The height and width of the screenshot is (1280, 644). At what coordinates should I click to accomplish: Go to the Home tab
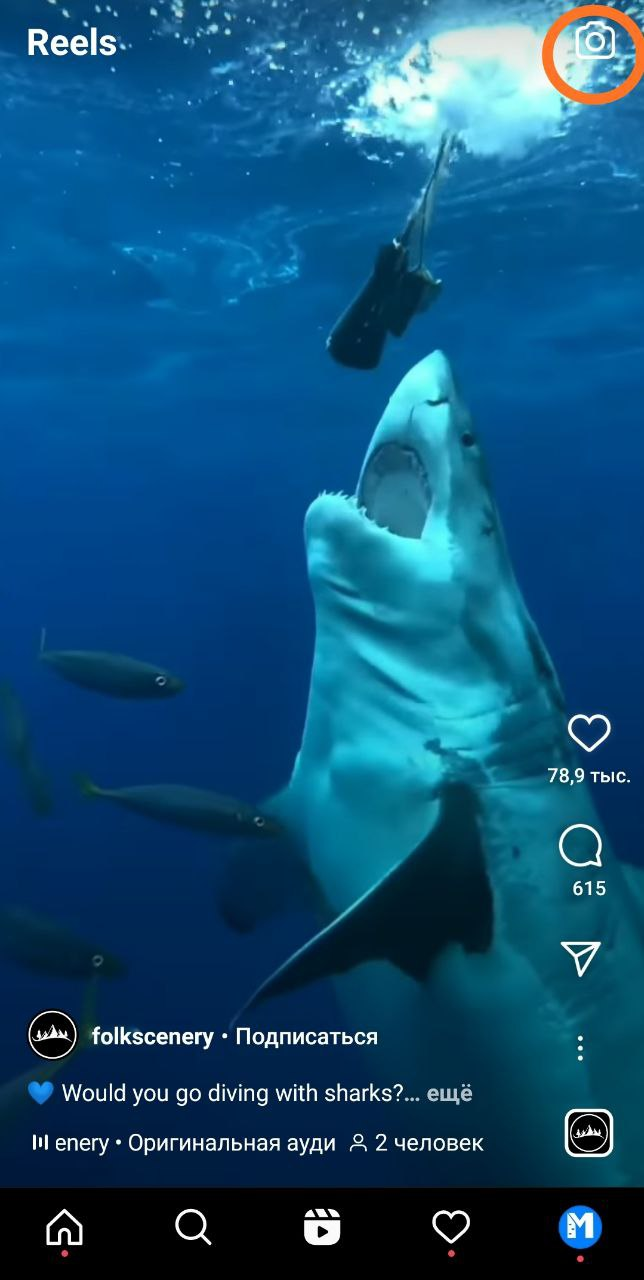[65, 1227]
